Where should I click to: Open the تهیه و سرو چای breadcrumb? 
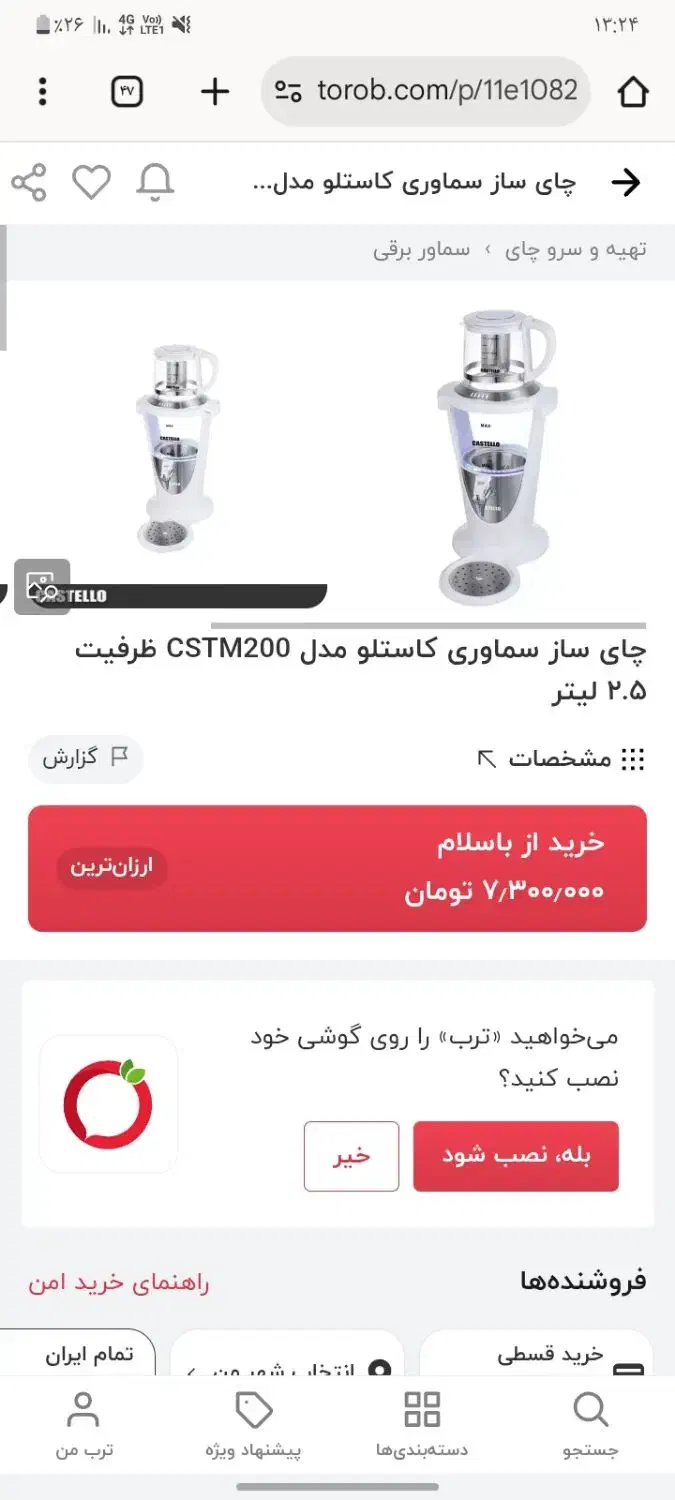tap(575, 250)
